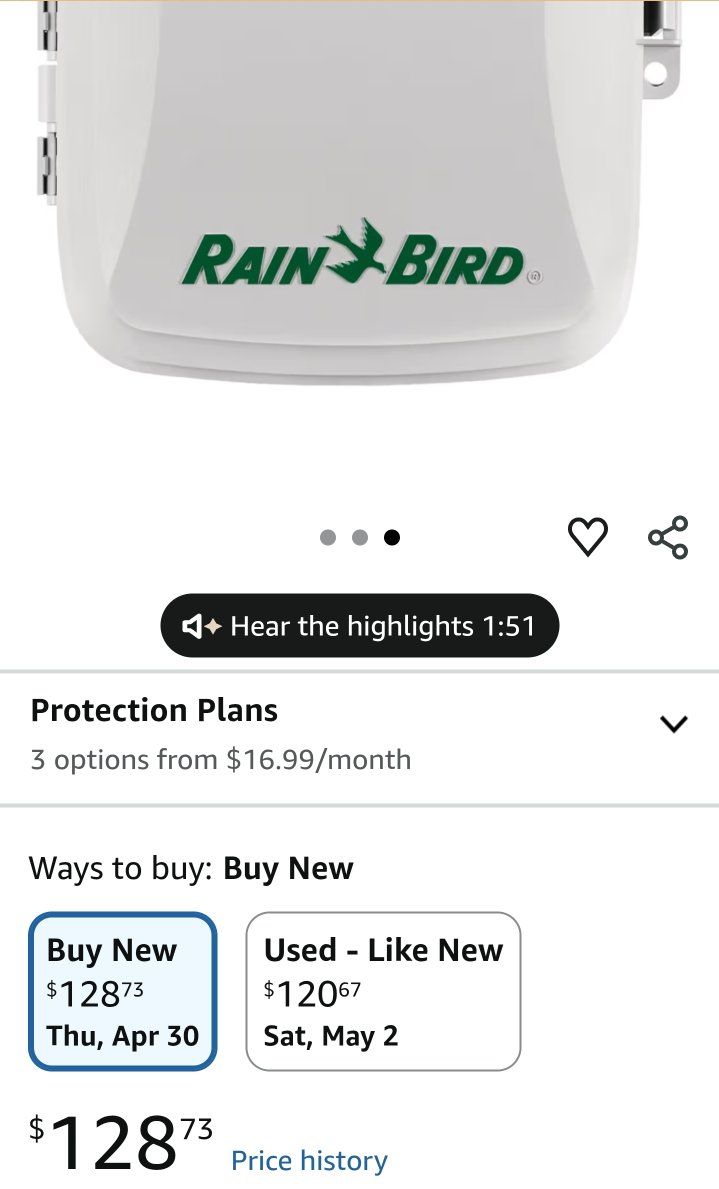
Task: Expand the Protection Plans section
Action: [x=674, y=724]
